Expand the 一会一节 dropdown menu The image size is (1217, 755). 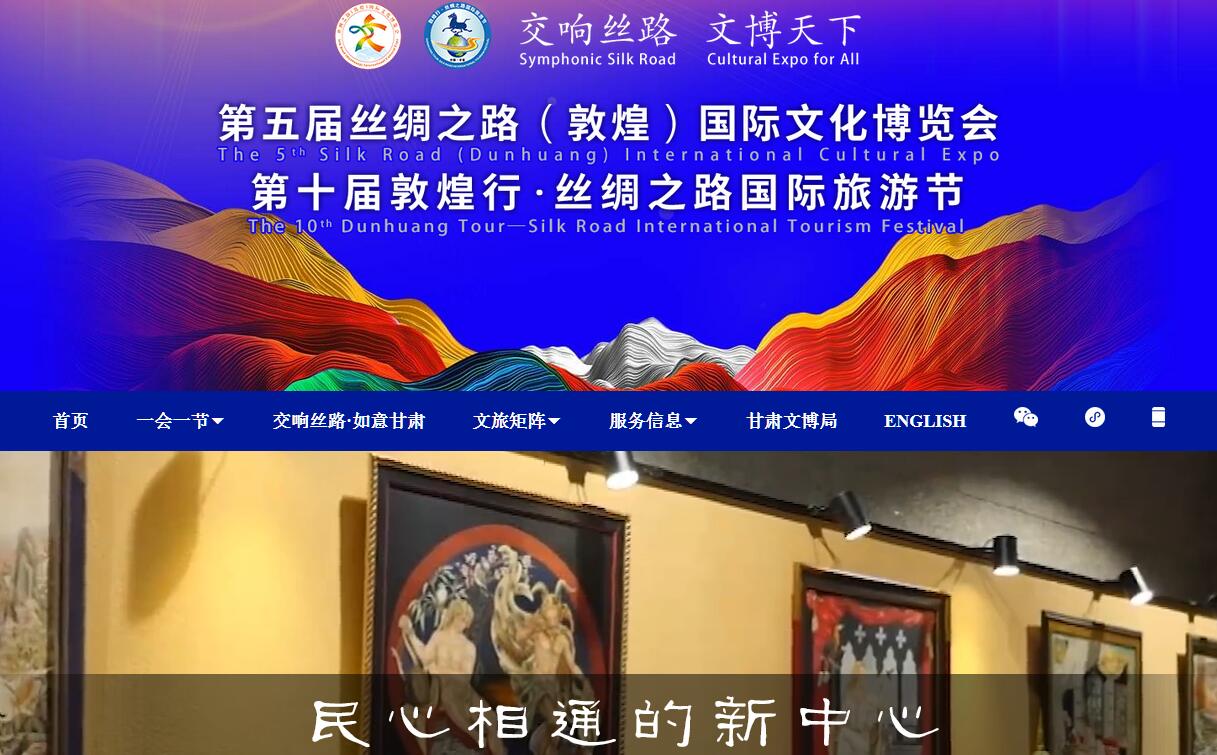180,421
